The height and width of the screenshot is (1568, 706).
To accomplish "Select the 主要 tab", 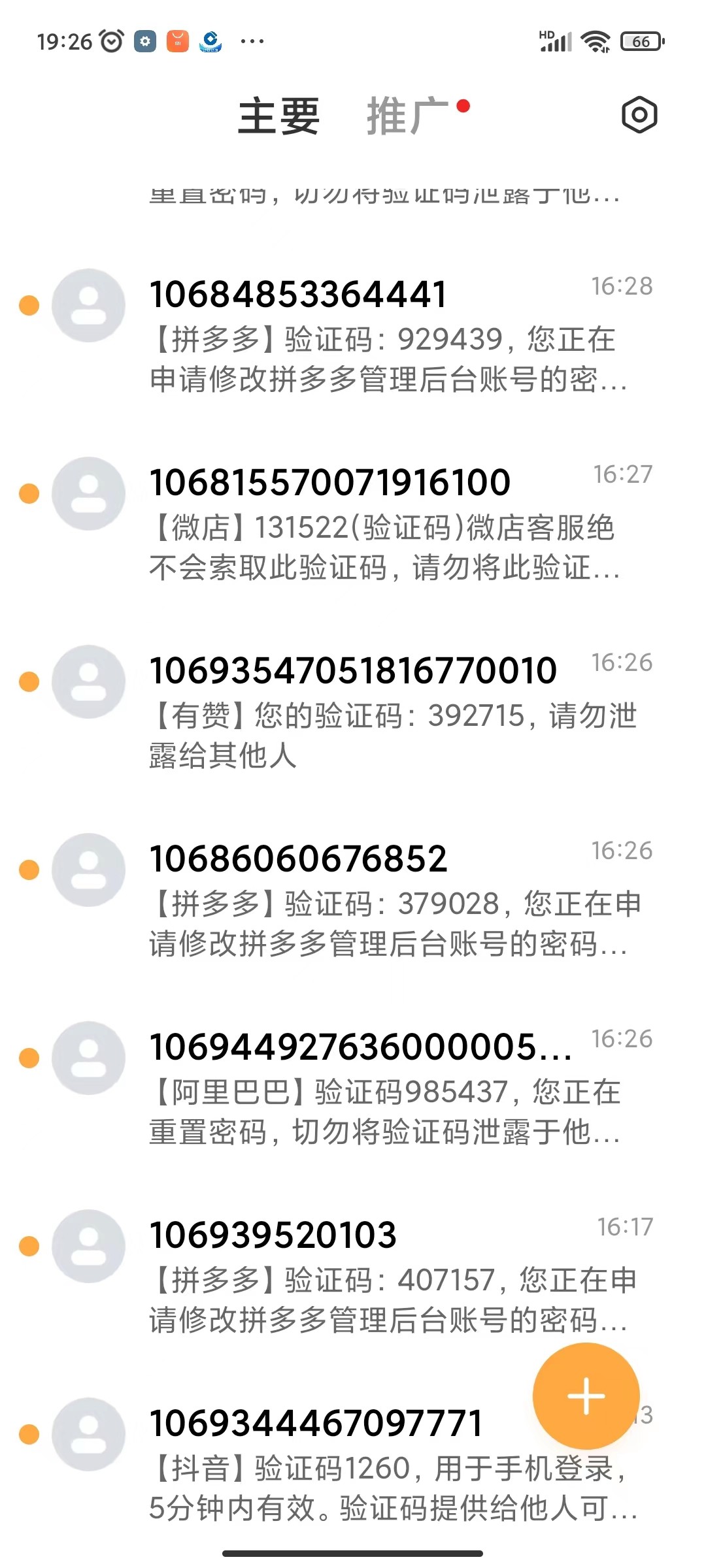I will (278, 117).
